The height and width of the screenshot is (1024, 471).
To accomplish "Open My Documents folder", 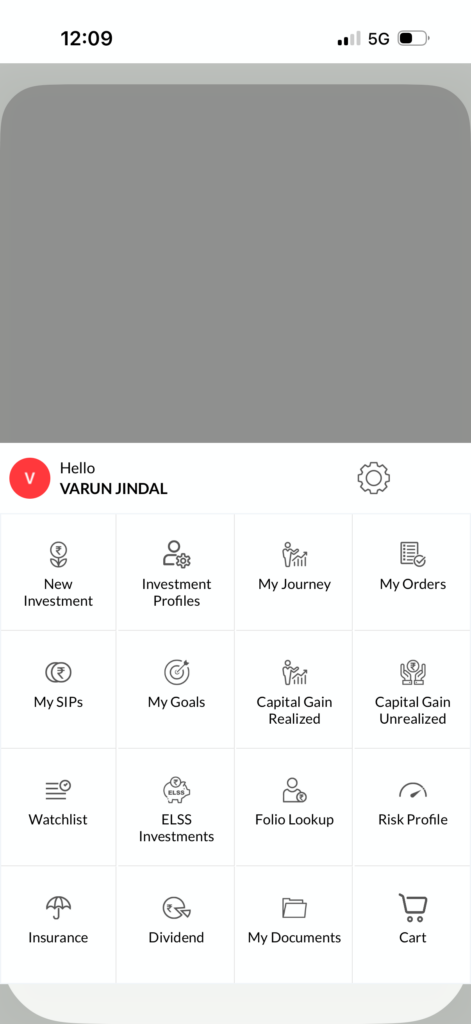I will tap(294, 925).
